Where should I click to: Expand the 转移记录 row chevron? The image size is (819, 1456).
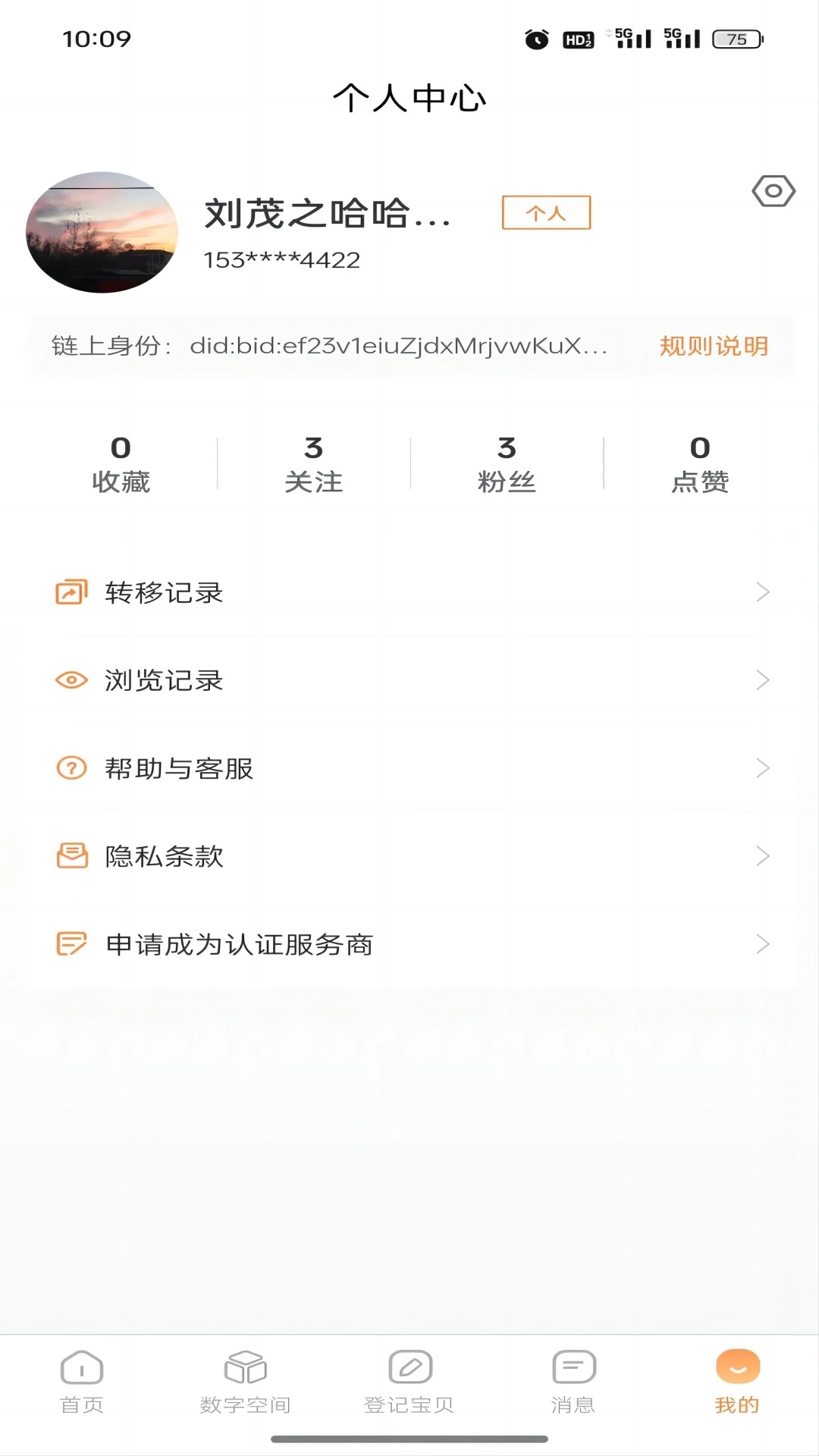click(764, 592)
